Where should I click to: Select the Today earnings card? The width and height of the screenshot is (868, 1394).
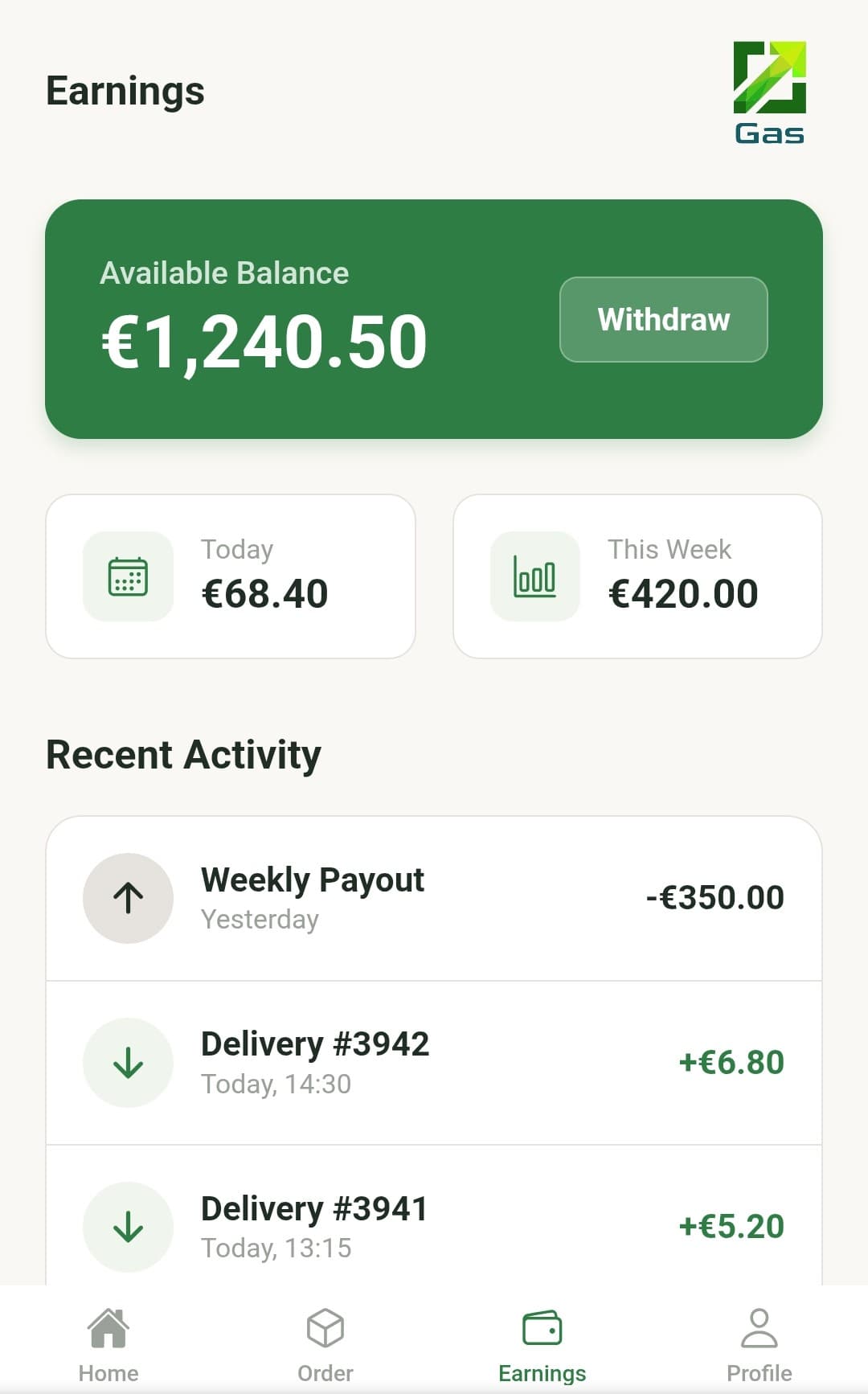(x=231, y=575)
